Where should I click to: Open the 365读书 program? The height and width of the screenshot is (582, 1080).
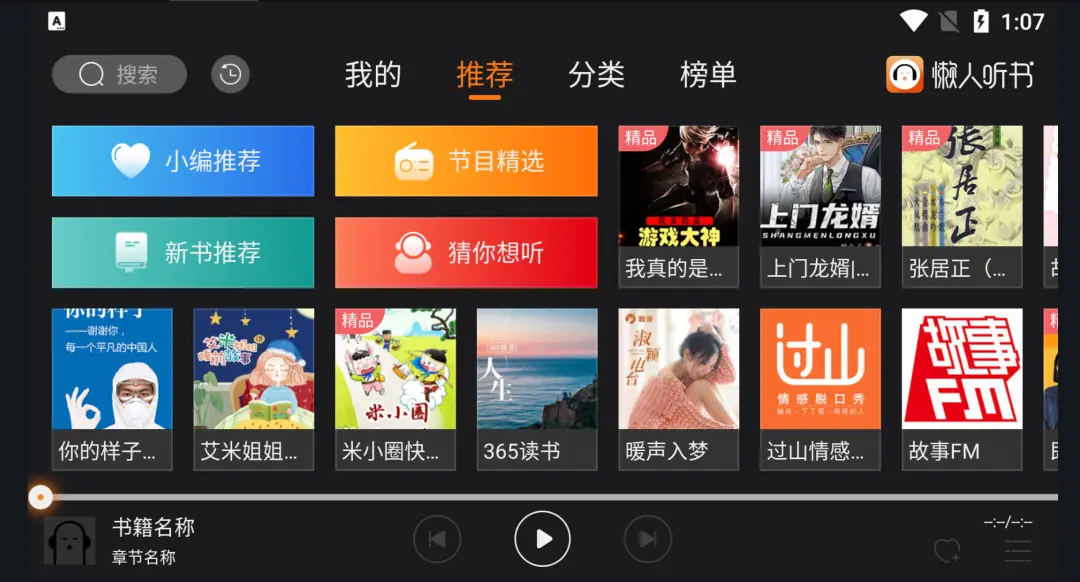click(x=537, y=388)
